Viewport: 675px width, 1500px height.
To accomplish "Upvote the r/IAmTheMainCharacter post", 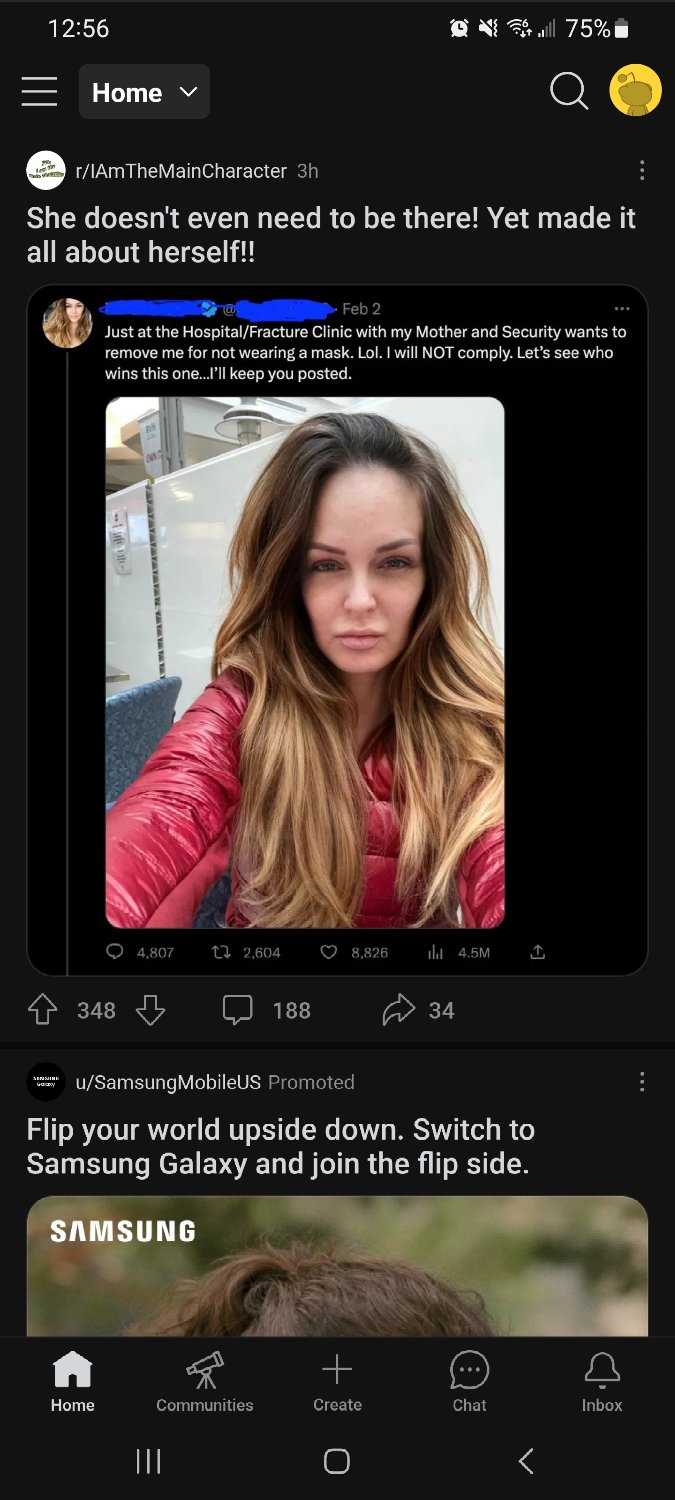I will 43,1011.
